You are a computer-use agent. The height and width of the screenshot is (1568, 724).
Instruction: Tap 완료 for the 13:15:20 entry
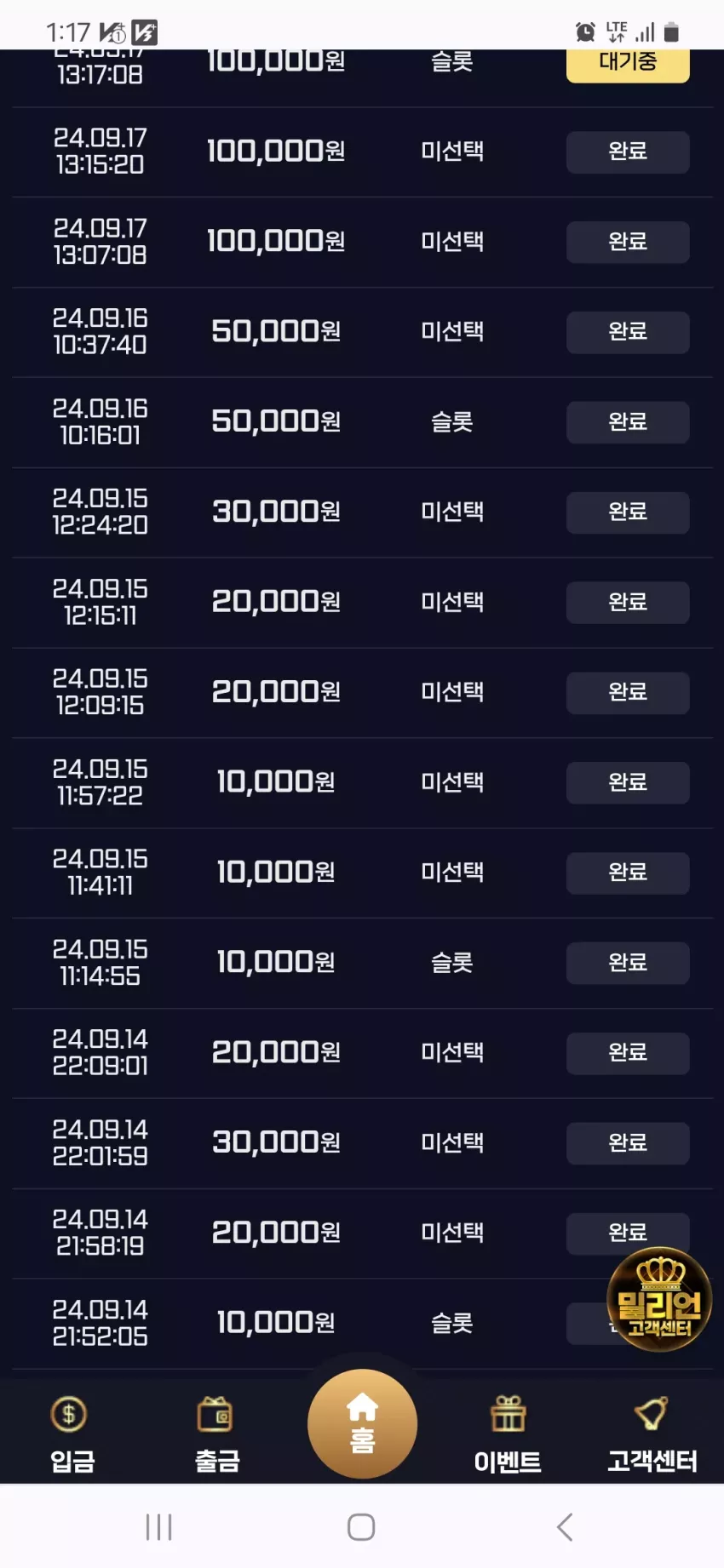tap(628, 152)
